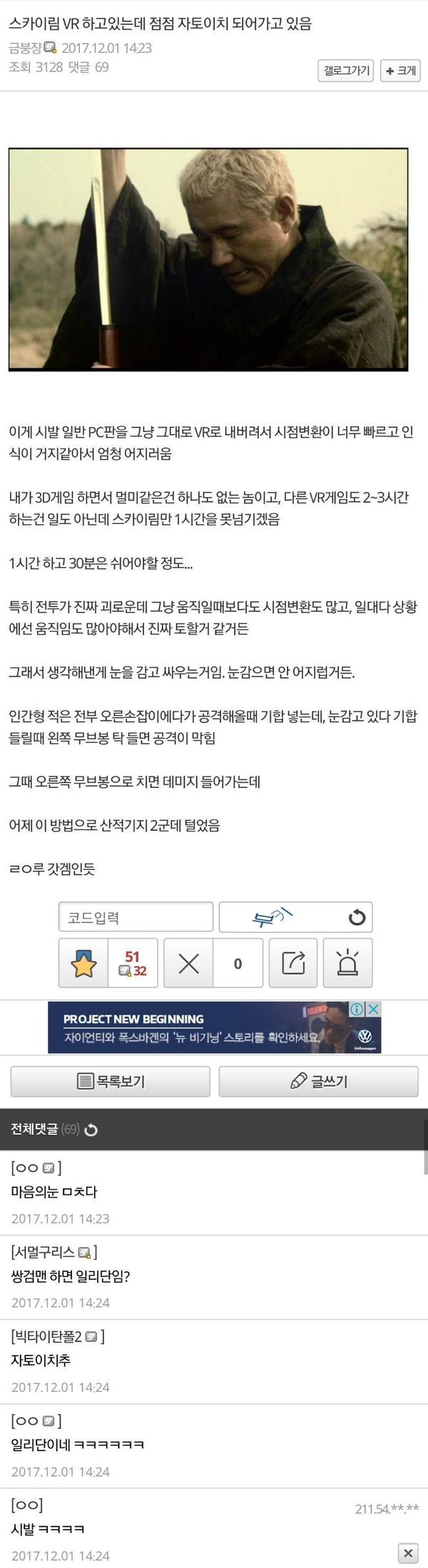This screenshot has width=428, height=1568.
Task: Close the Volkswagen ad banner
Action: click(x=373, y=1009)
